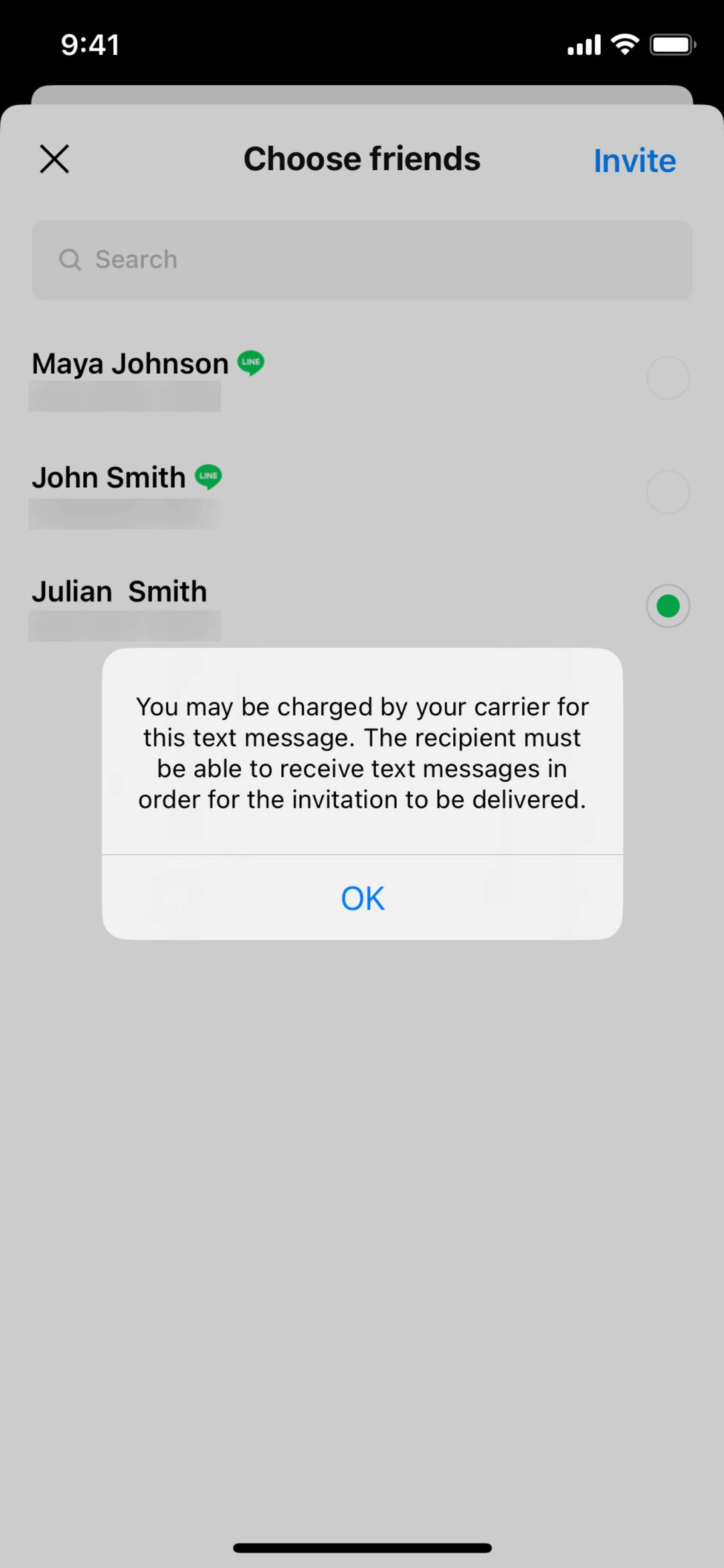This screenshot has height=1568, width=724.
Task: Open the Search field
Action: tap(362, 260)
